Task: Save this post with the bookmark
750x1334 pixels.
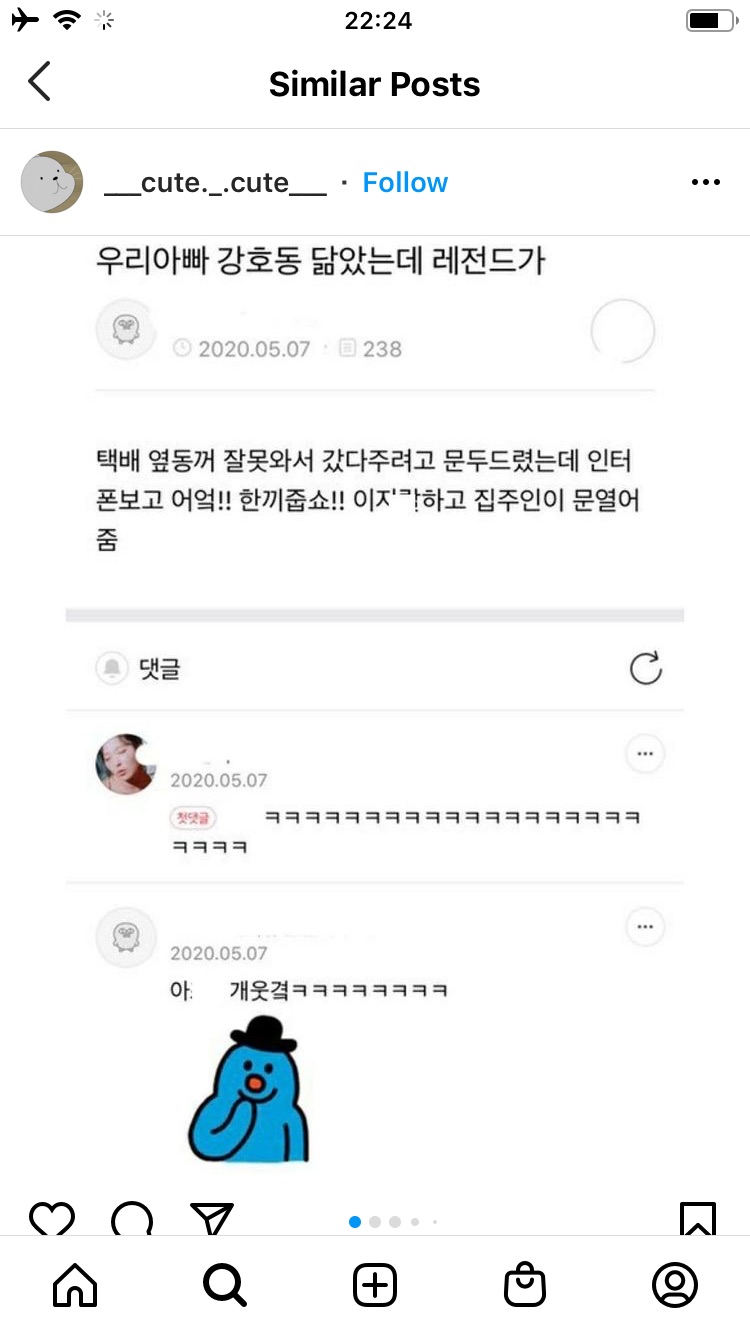Action: click(697, 1219)
